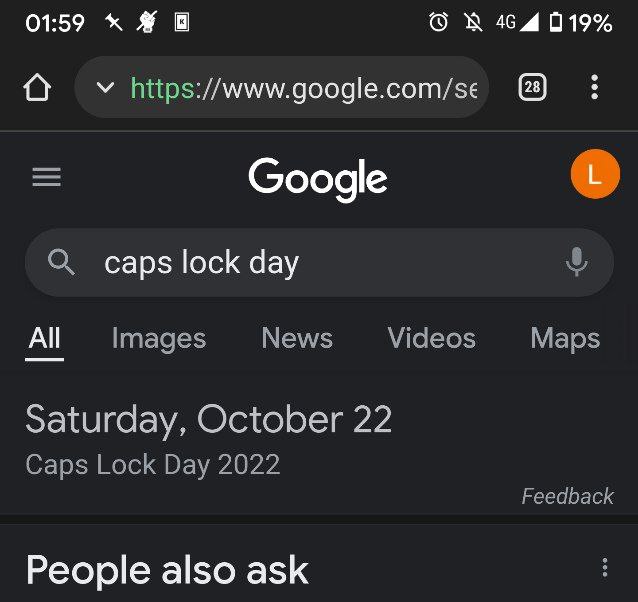The height and width of the screenshot is (602, 638).
Task: Open Google's hamburger menu
Action: pos(47,178)
